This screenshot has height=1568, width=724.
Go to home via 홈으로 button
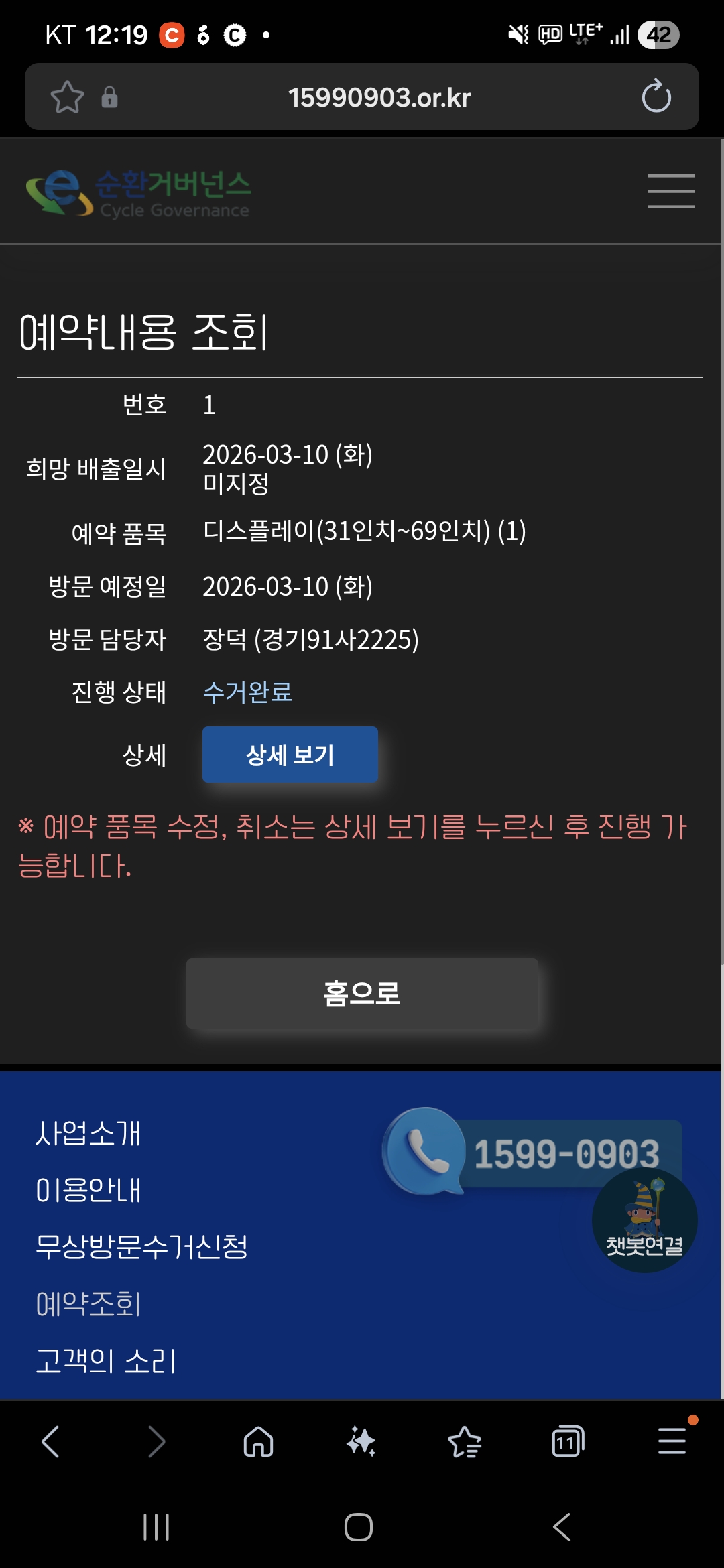tap(362, 994)
